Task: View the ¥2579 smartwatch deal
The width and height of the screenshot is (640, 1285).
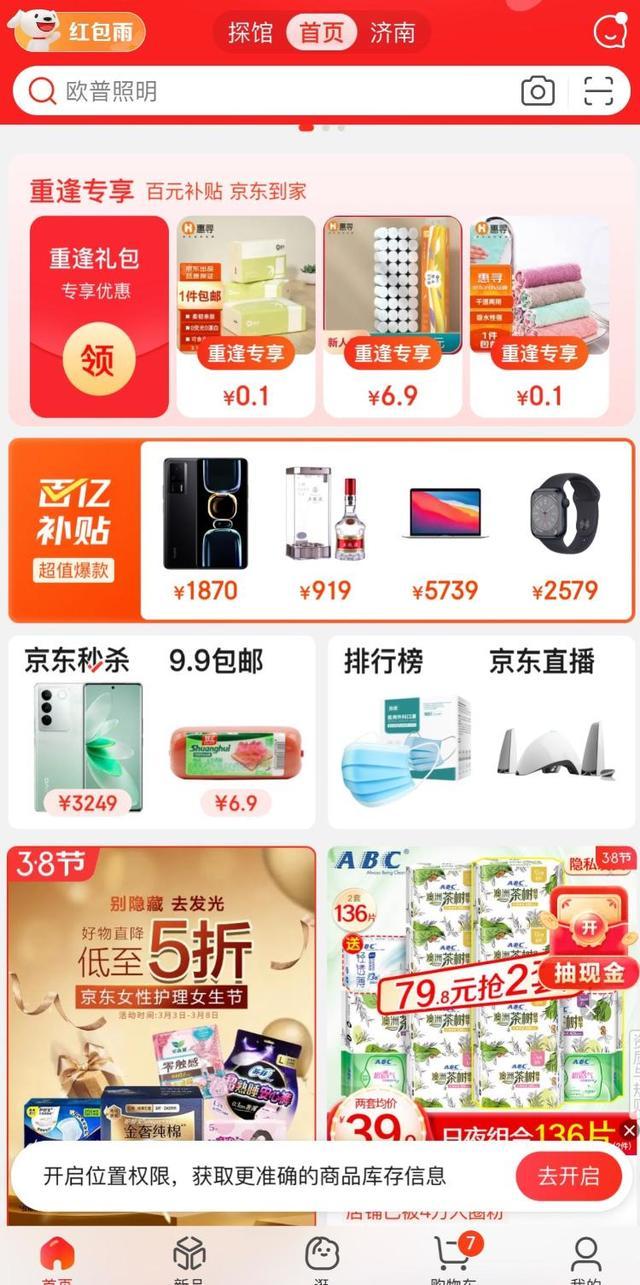Action: [565, 530]
